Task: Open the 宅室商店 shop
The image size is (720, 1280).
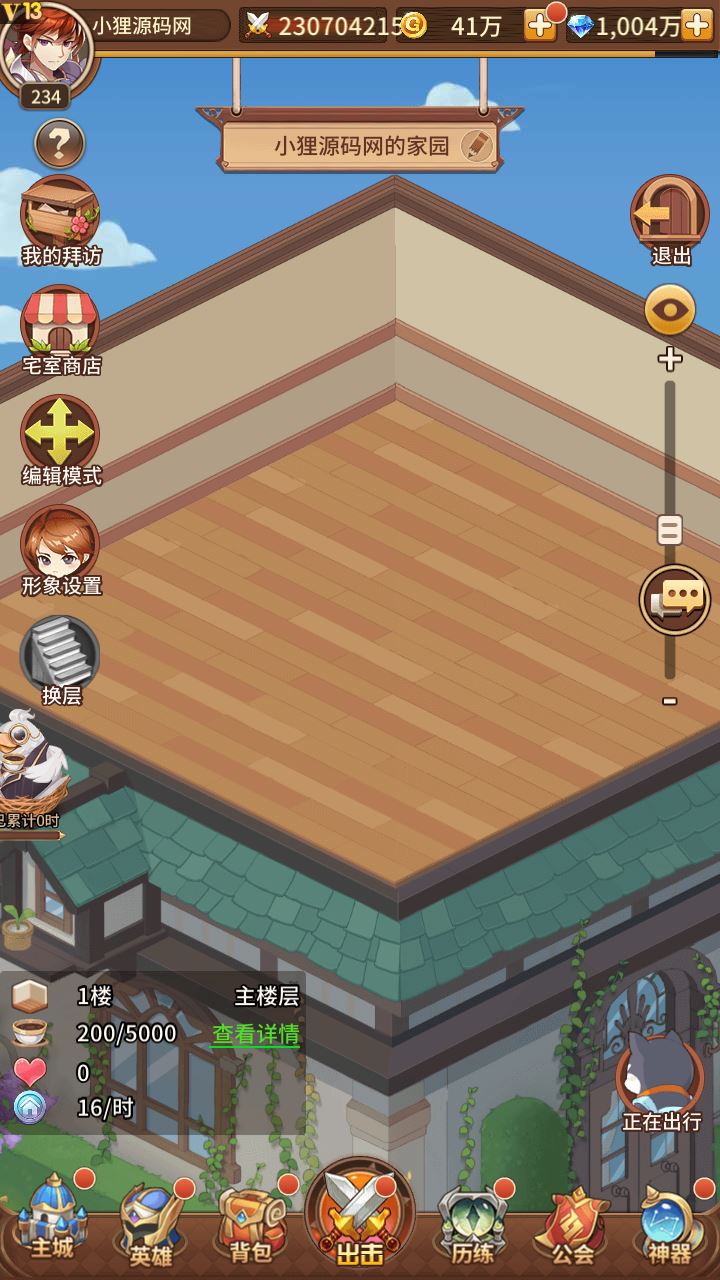Action: [x=61, y=328]
